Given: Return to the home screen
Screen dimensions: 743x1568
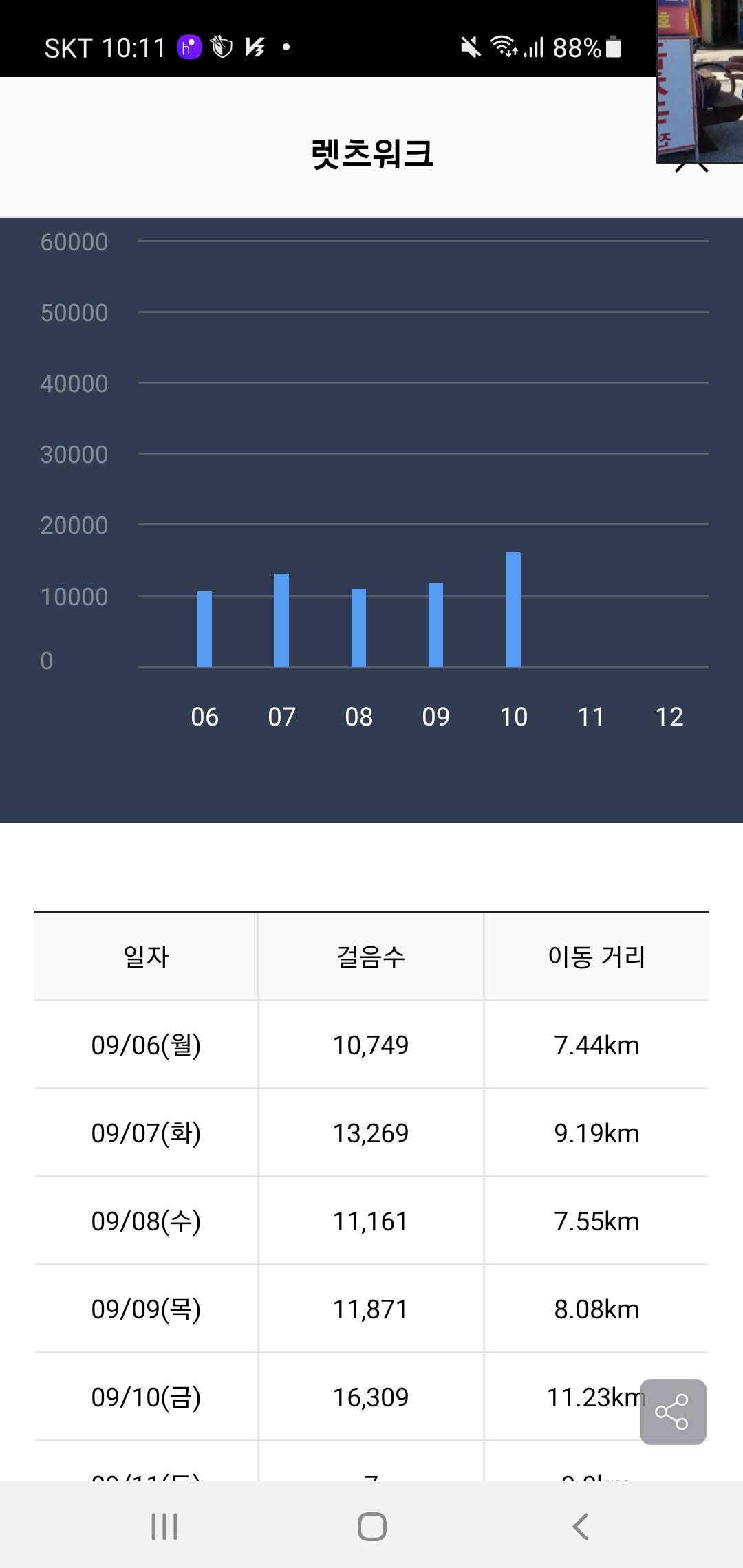Looking at the screenshot, I should [x=371, y=1527].
